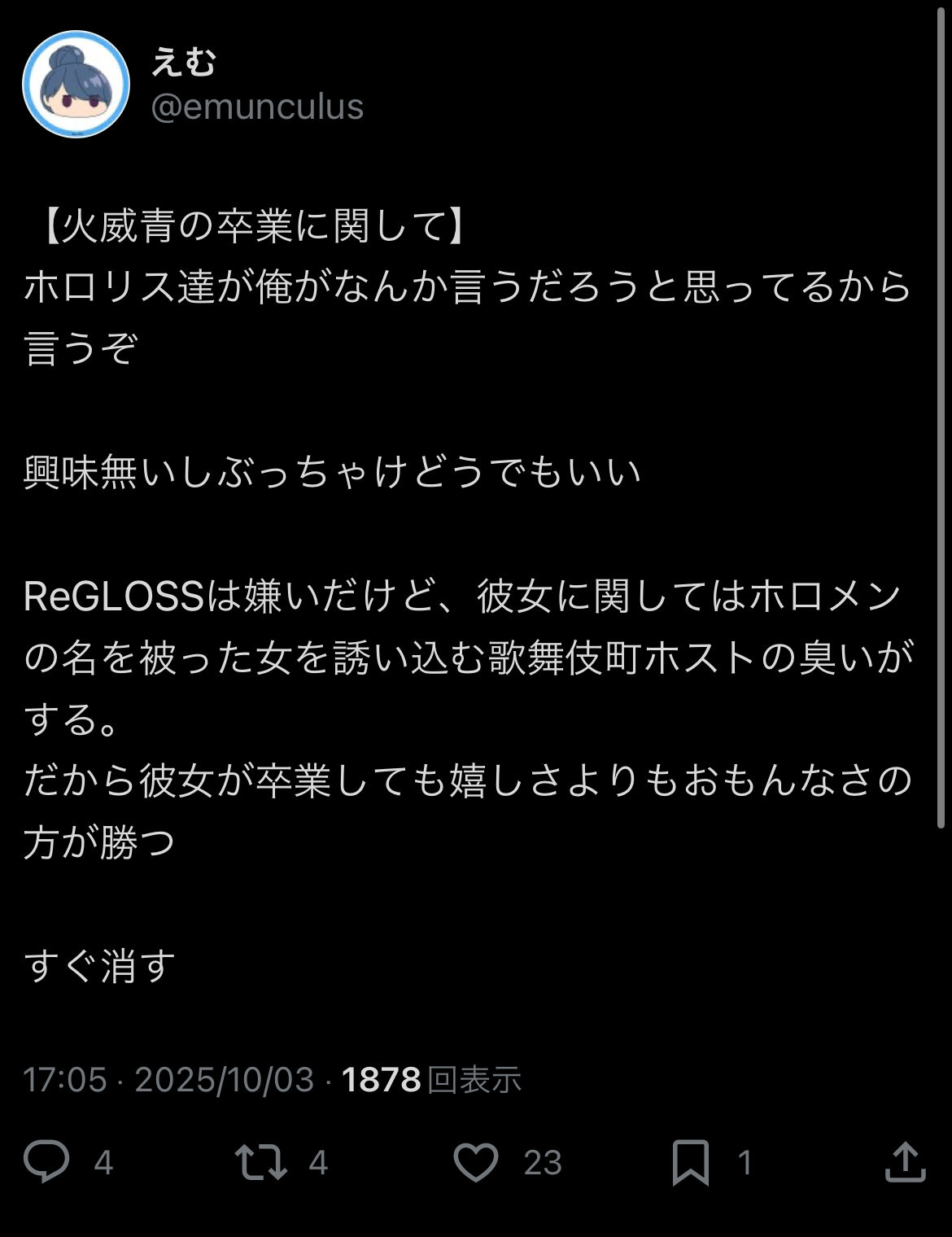Screen dimensions: 952x1237
Task: Bookmark this post
Action: click(x=691, y=1161)
